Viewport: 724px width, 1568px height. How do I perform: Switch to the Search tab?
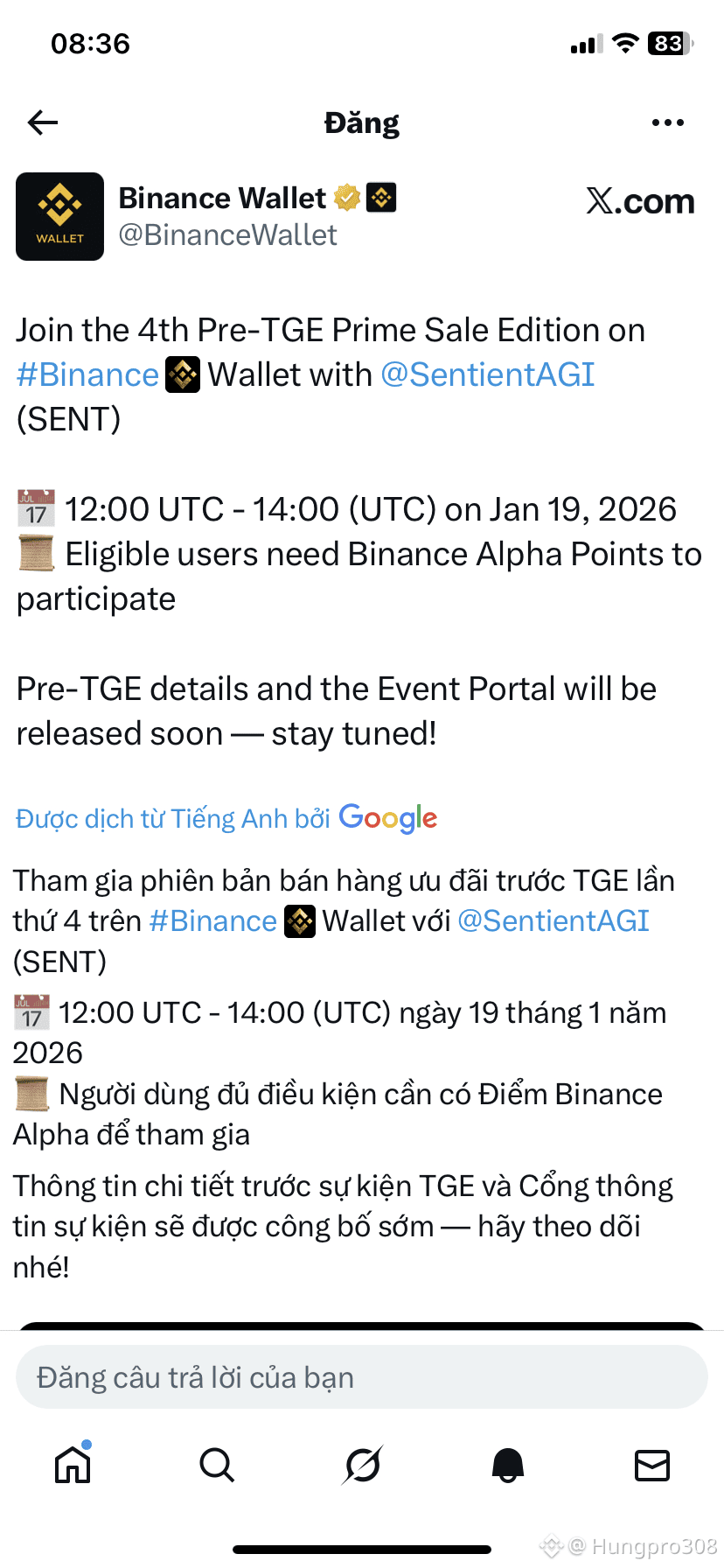217,1464
